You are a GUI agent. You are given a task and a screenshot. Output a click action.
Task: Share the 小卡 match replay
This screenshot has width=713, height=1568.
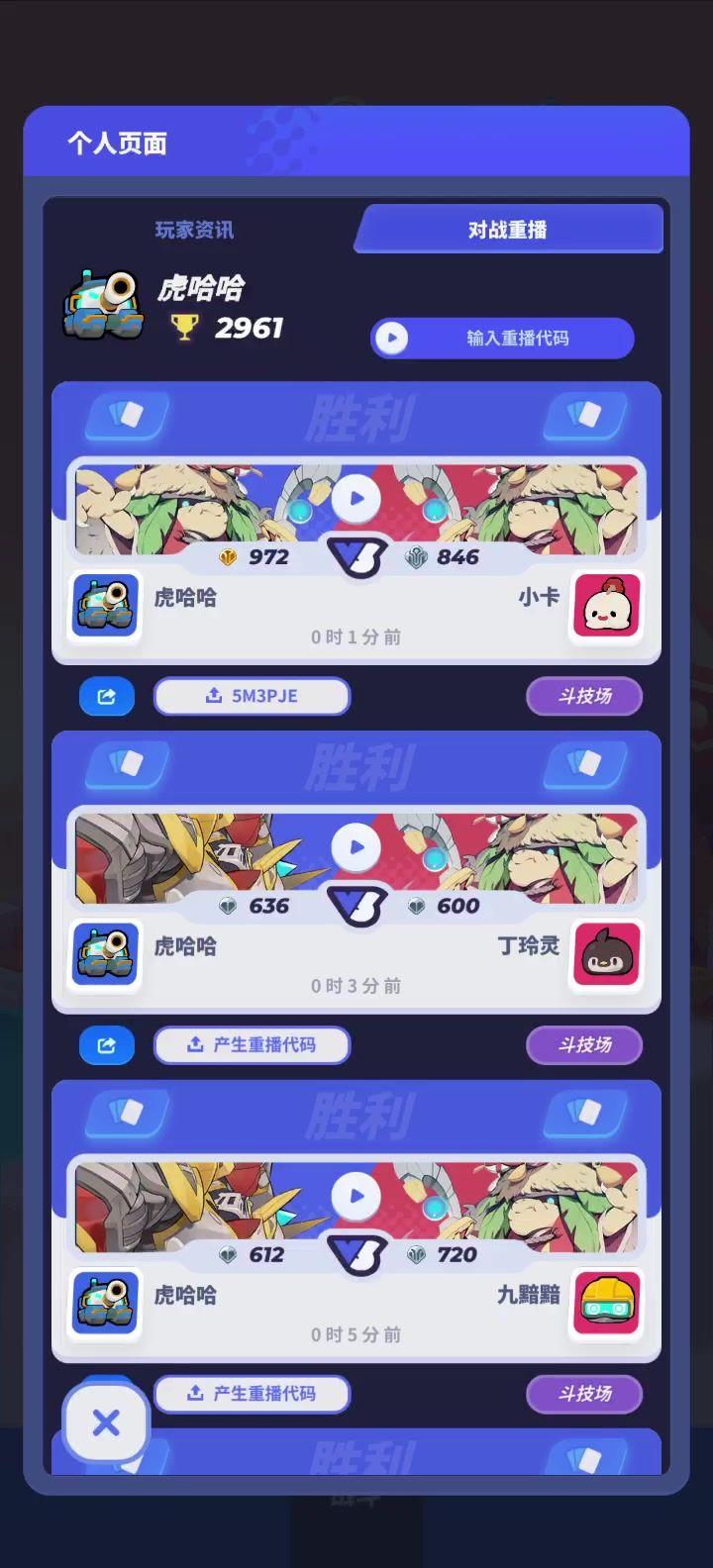107,696
